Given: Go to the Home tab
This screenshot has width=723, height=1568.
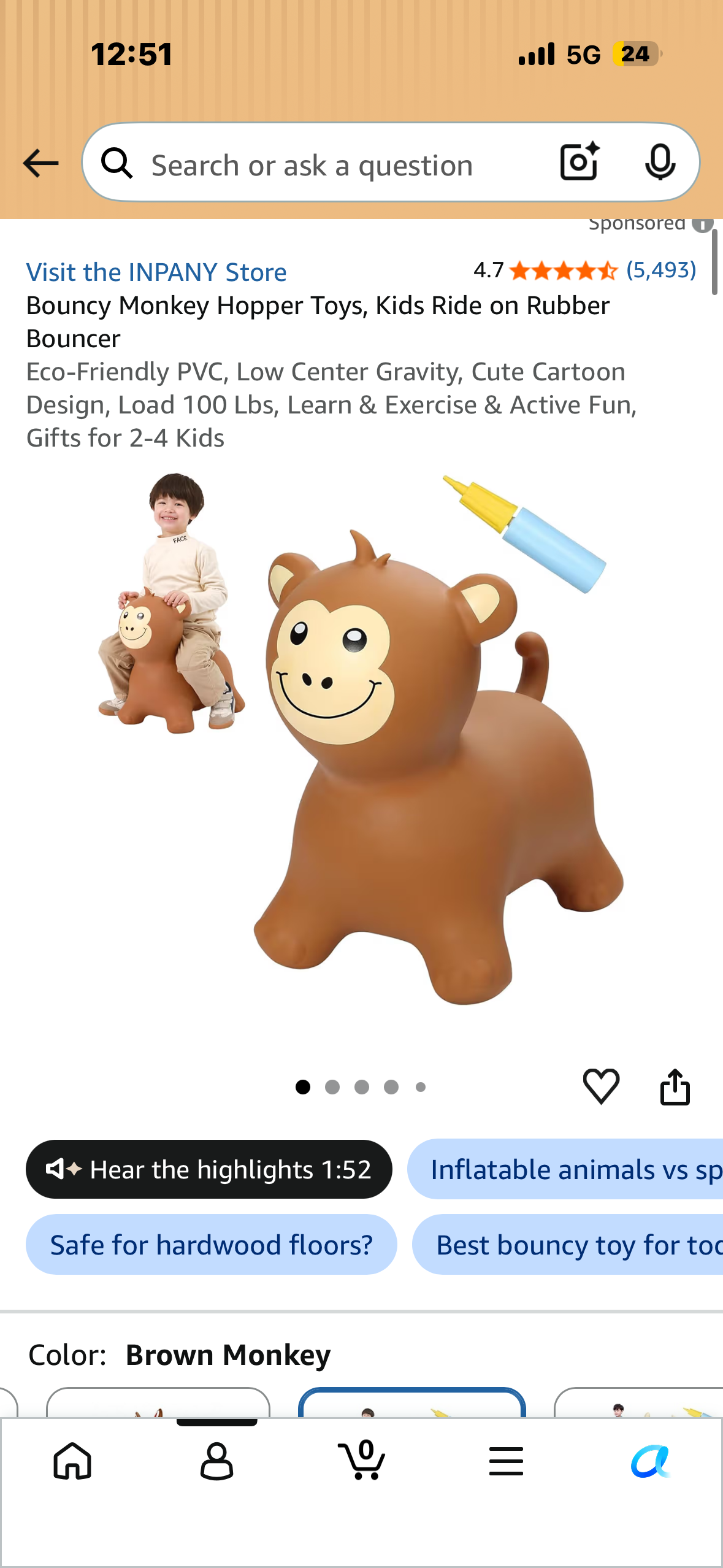Looking at the screenshot, I should click(72, 1461).
